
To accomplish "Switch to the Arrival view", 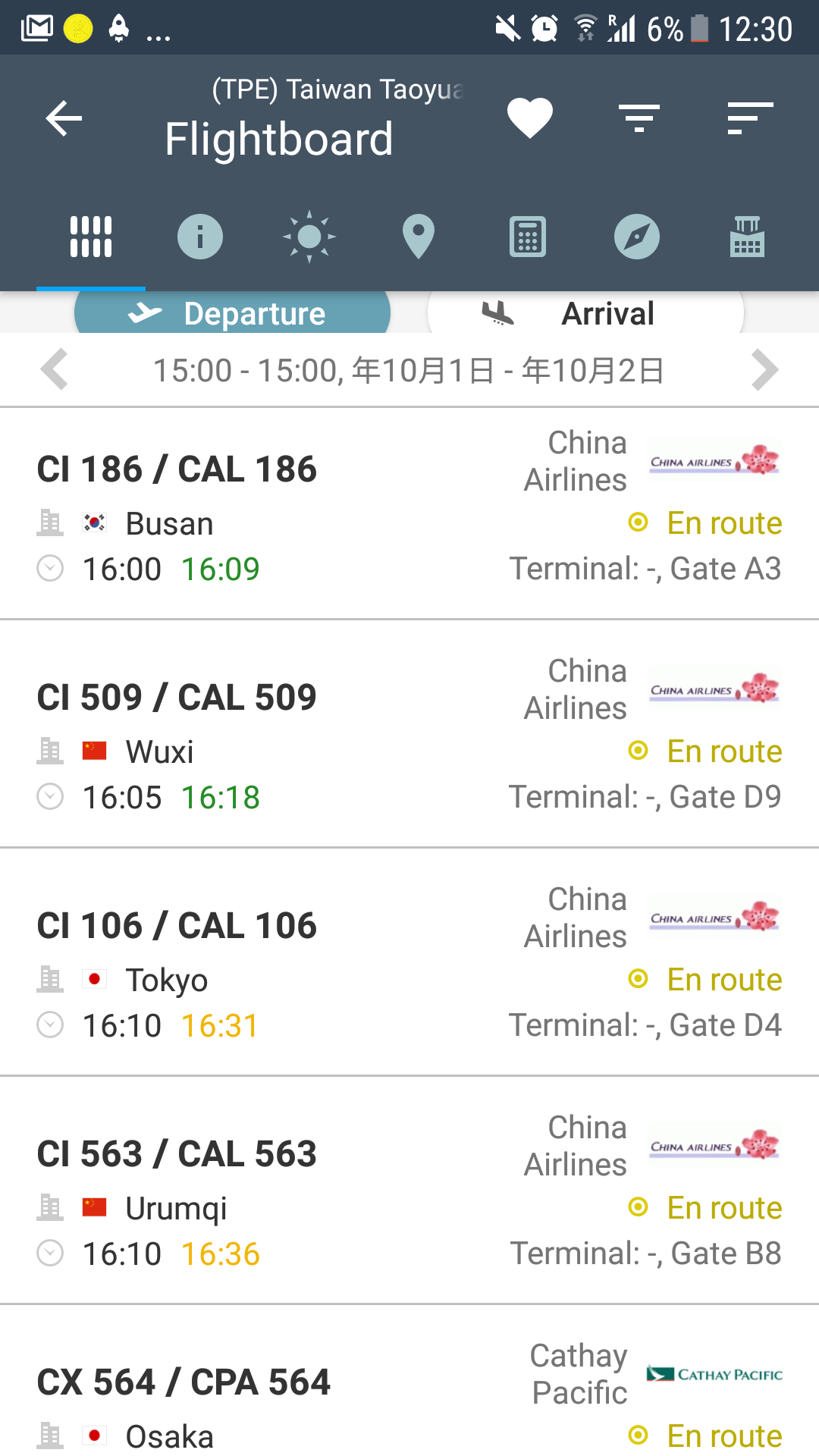I will [x=585, y=312].
